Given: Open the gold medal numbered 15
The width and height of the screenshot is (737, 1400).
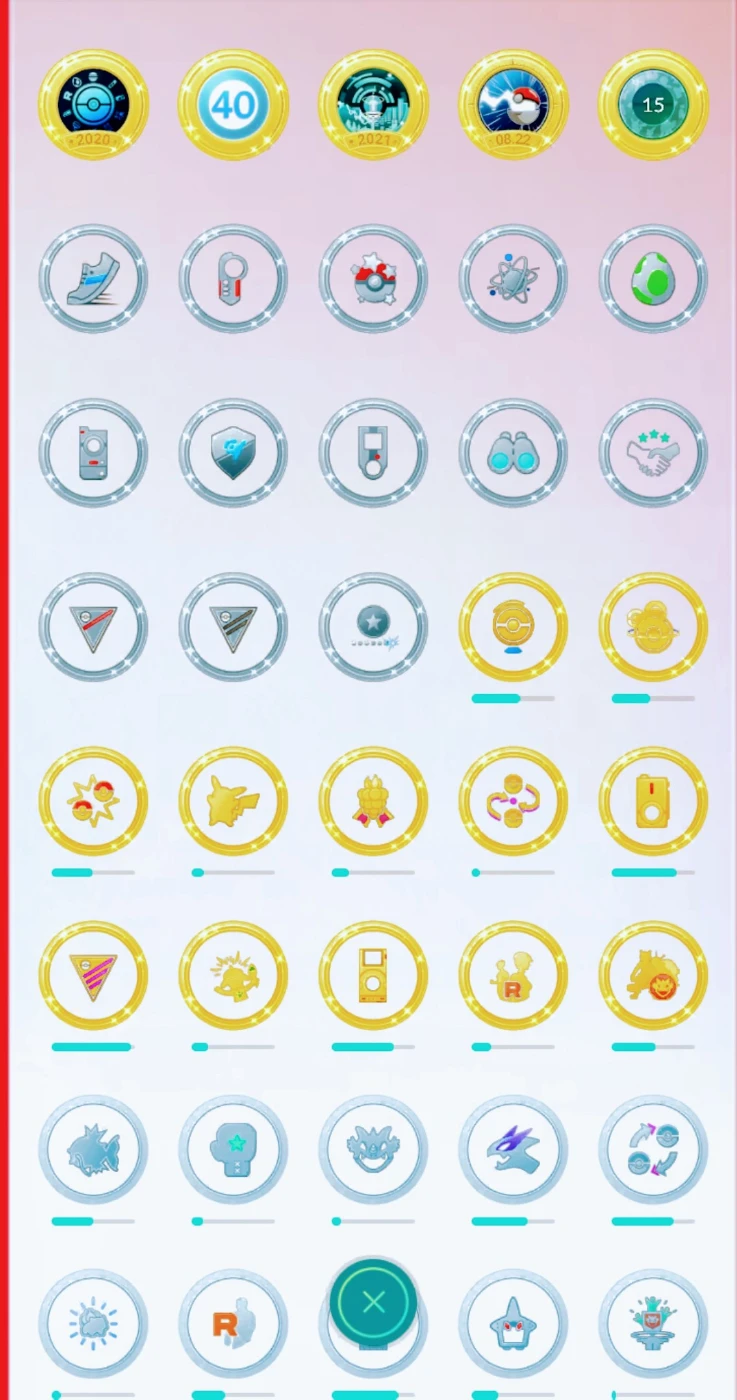Looking at the screenshot, I should [x=653, y=104].
